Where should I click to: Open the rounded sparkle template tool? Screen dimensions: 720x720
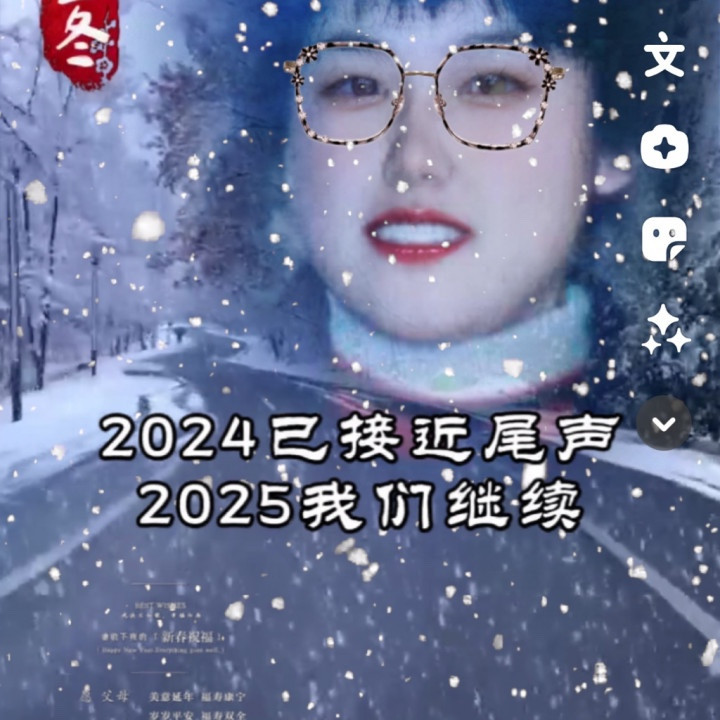click(664, 149)
